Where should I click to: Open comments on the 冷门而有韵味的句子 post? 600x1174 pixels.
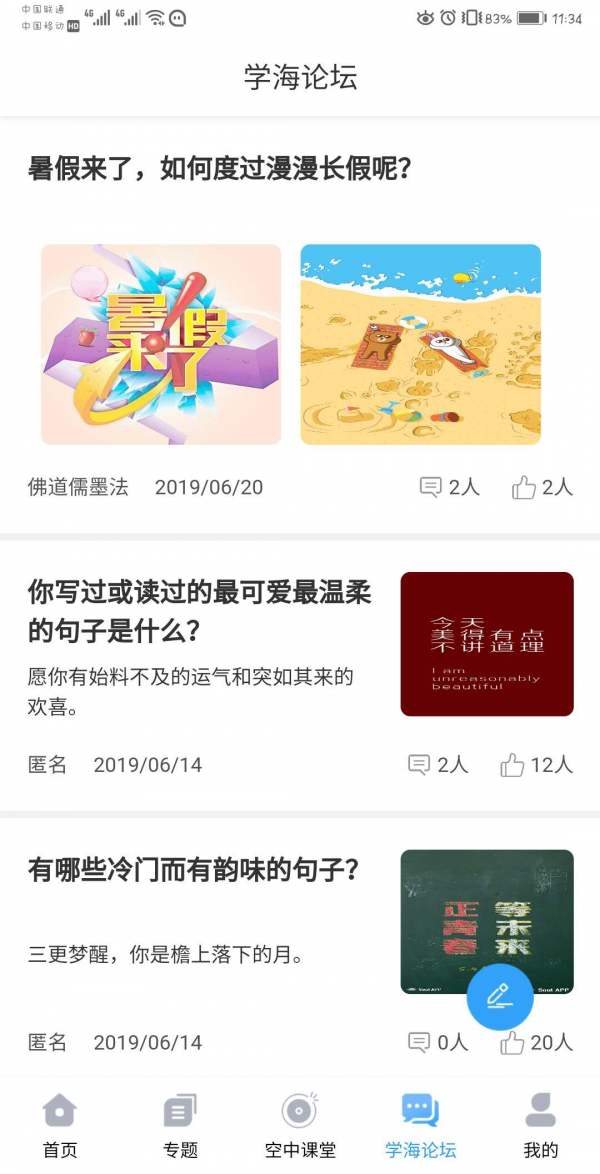coord(438,1042)
